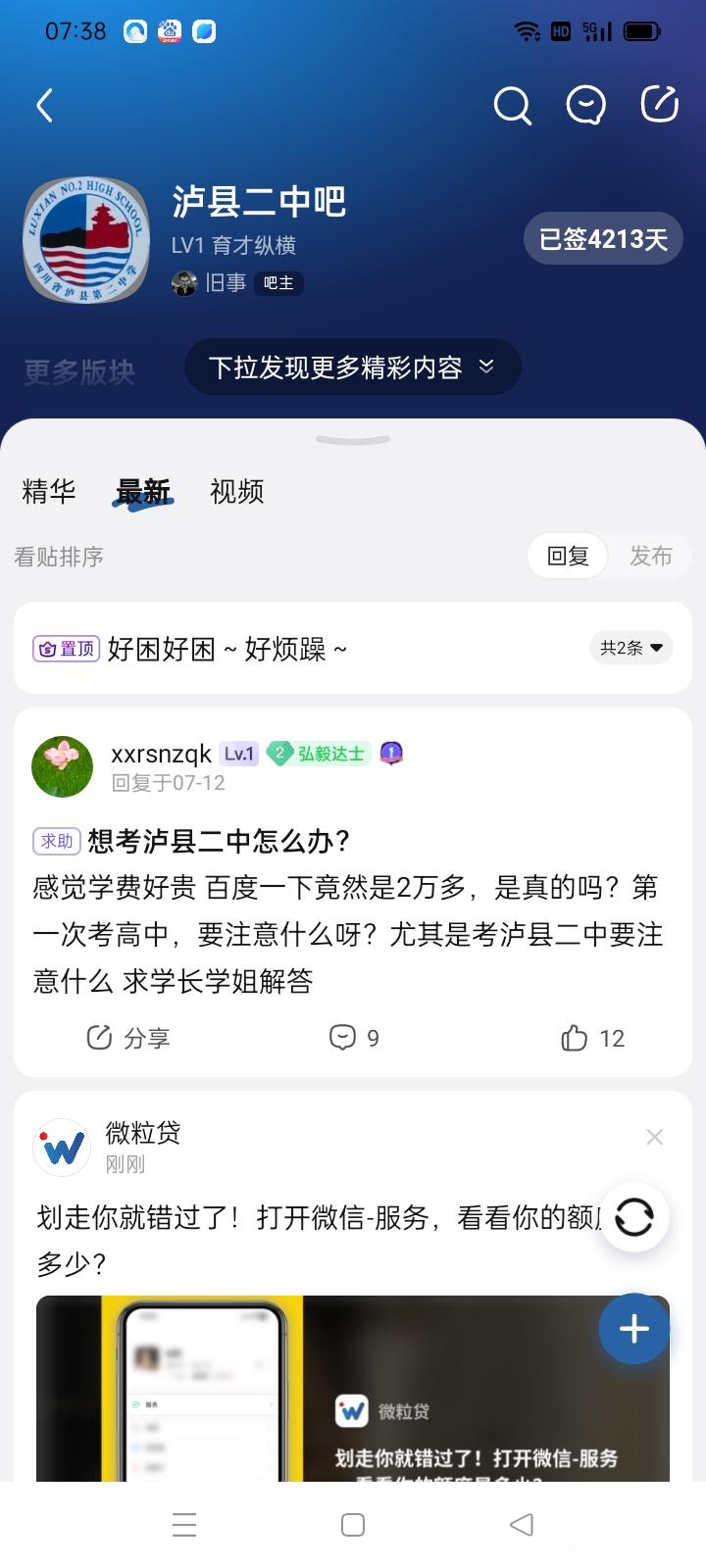Expand 下拉发现更多精彩内容

[352, 367]
